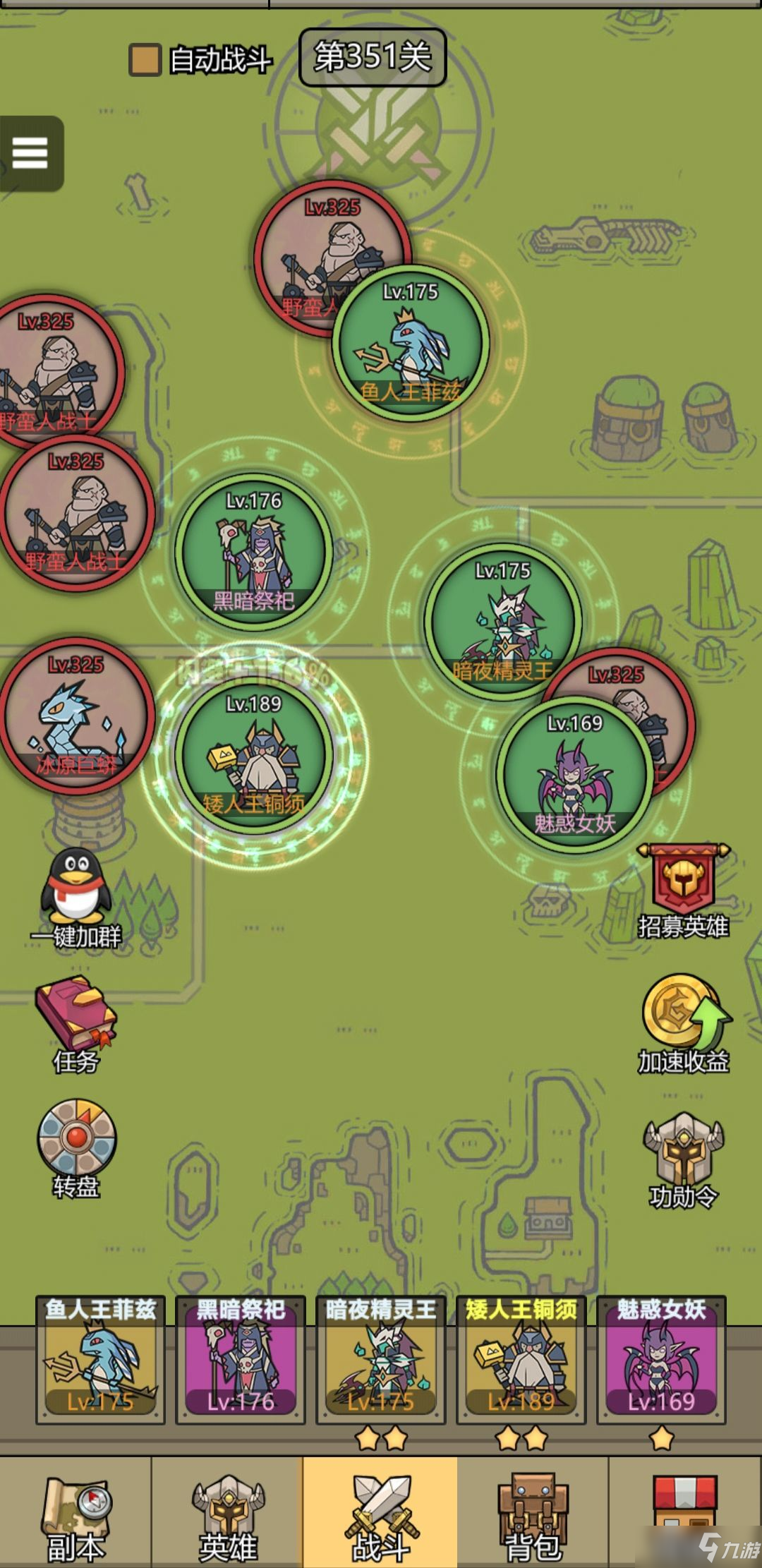Select hero card 暗夜精灵王

(x=381, y=1358)
